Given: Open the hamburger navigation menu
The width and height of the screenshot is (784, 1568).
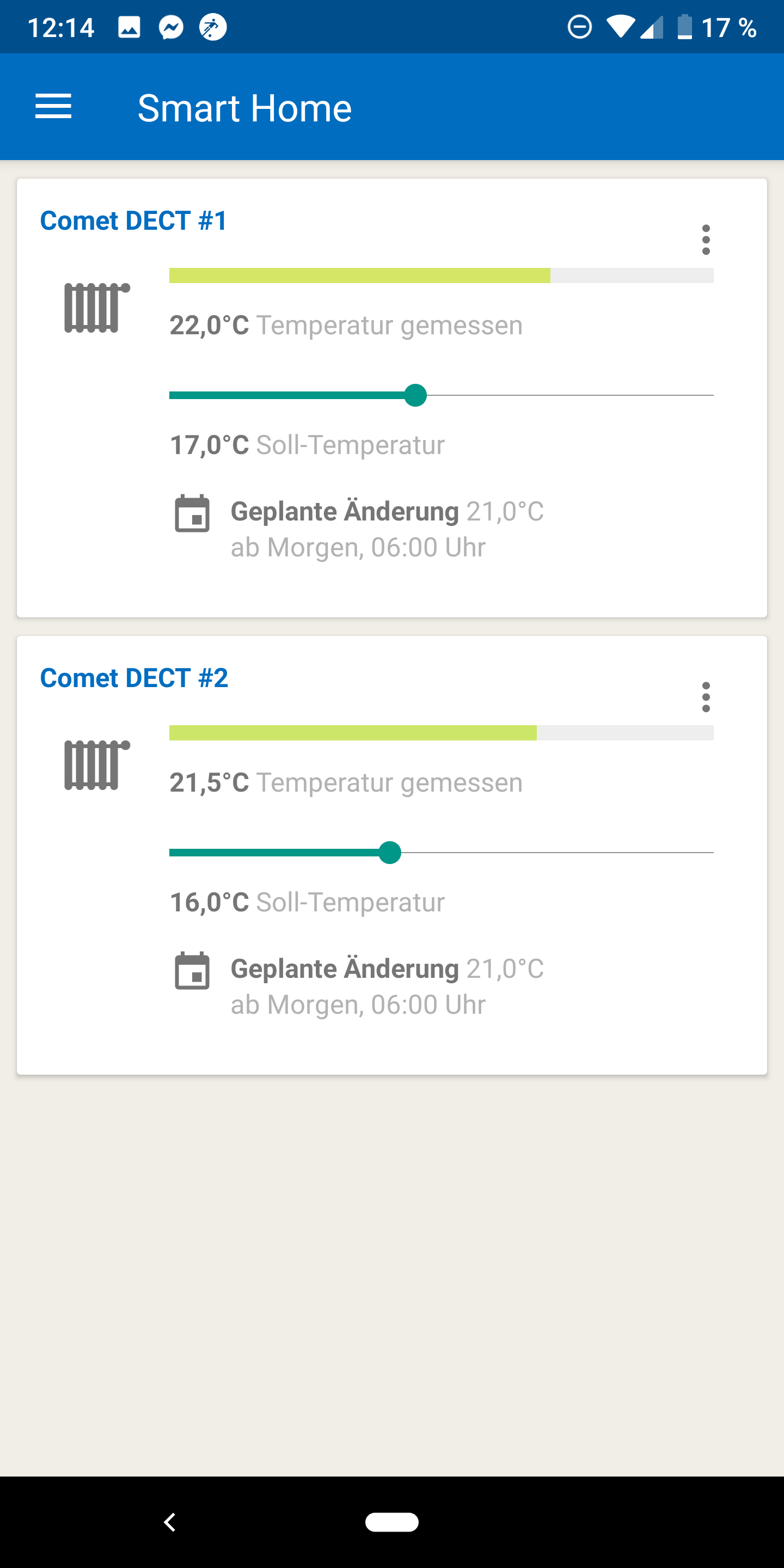Looking at the screenshot, I should pos(53,107).
